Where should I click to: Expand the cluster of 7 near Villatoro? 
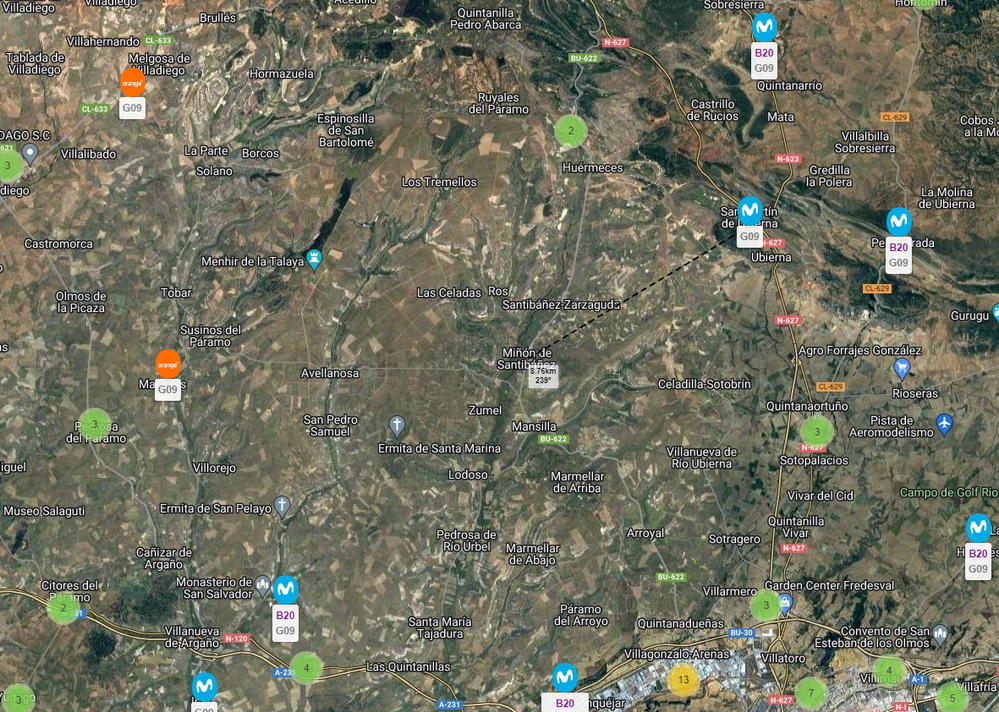[811, 692]
